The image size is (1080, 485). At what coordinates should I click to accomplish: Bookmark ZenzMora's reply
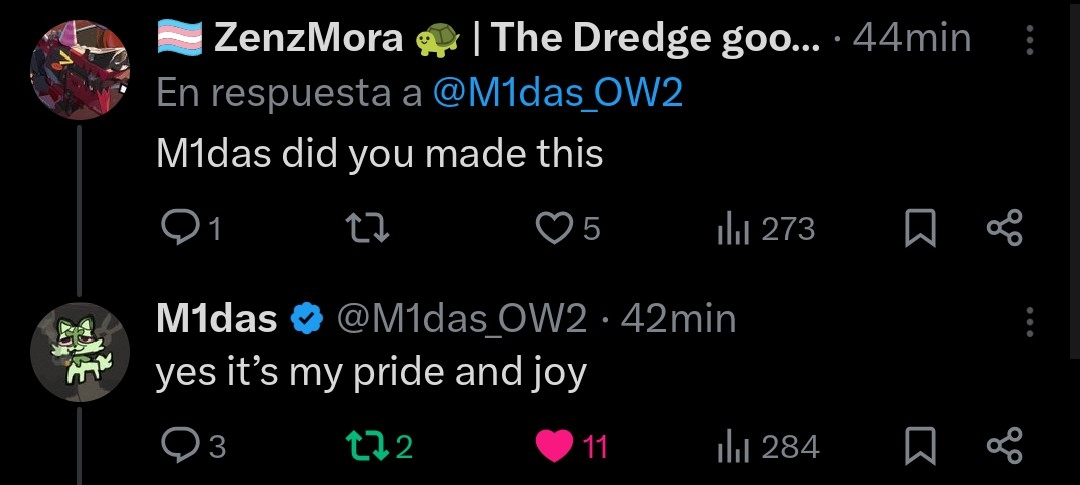(x=919, y=230)
